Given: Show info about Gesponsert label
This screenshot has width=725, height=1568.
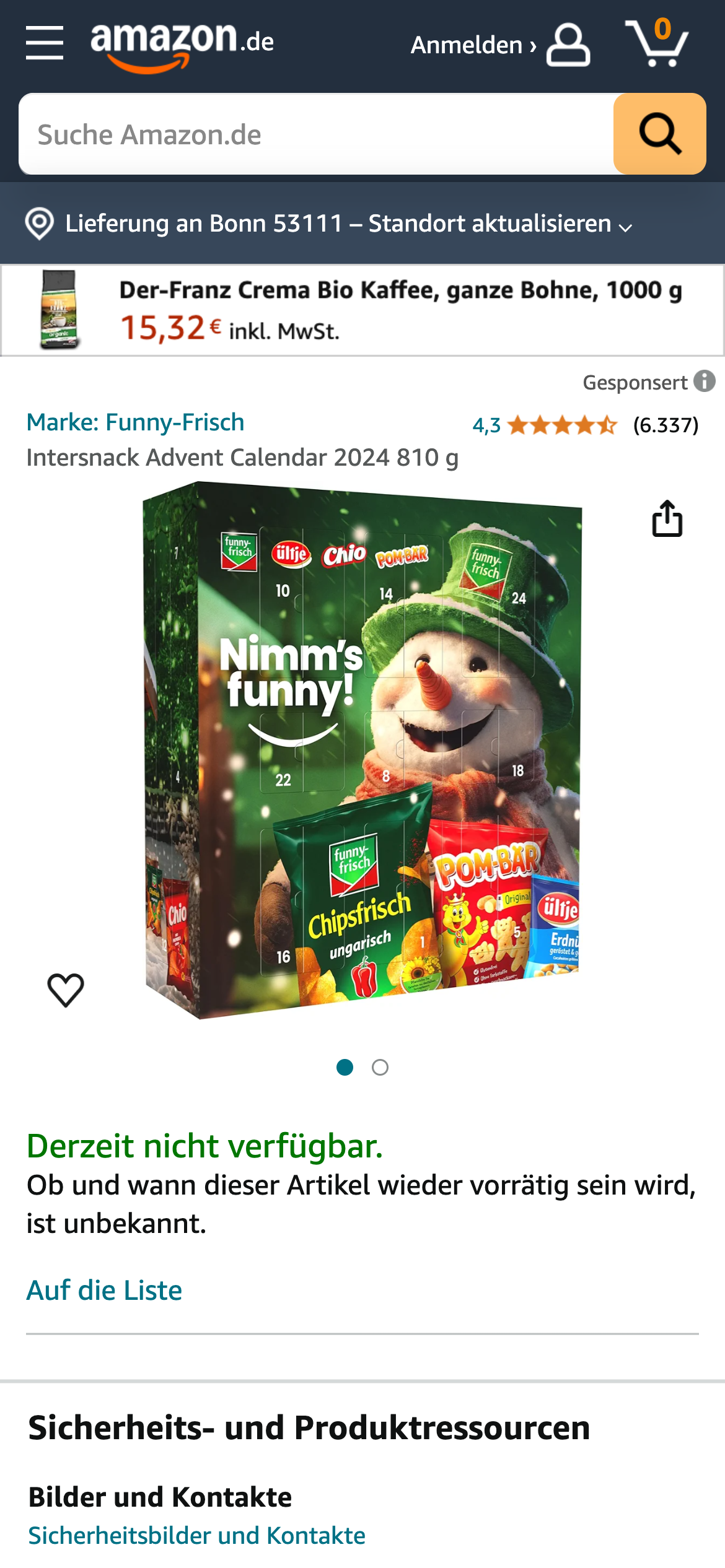Looking at the screenshot, I should click(x=704, y=381).
